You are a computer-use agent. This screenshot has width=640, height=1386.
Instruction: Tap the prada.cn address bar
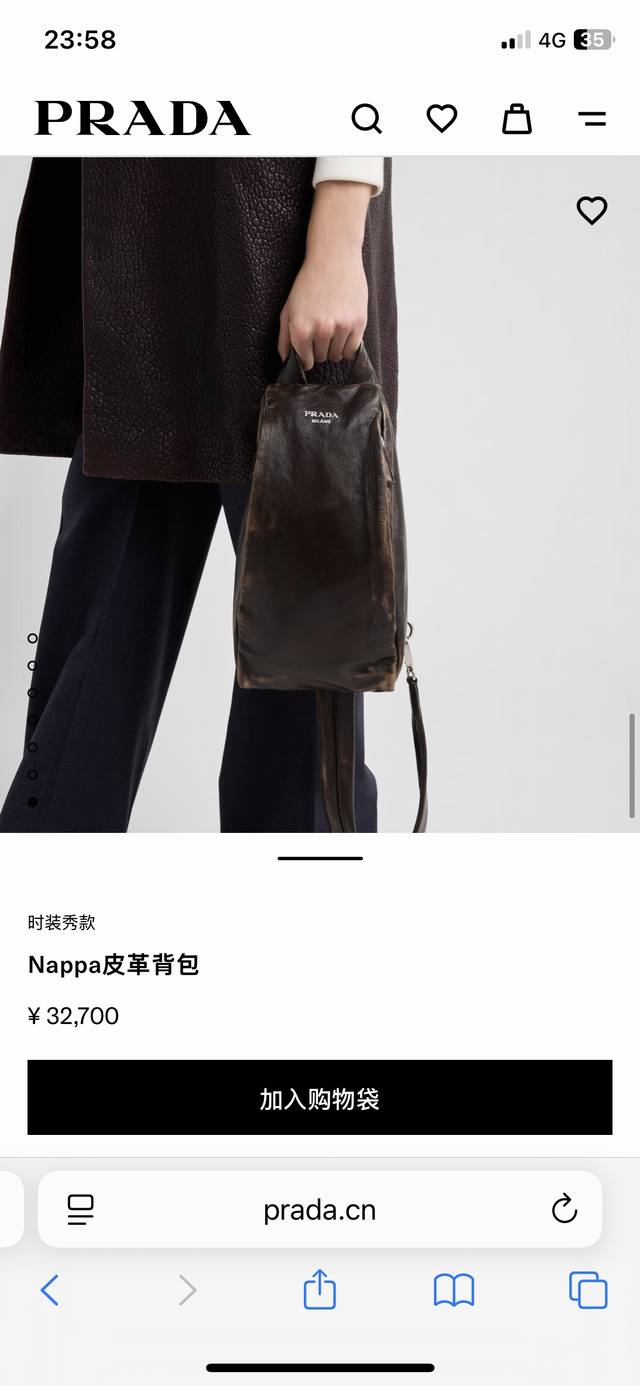pyautogui.click(x=320, y=1210)
